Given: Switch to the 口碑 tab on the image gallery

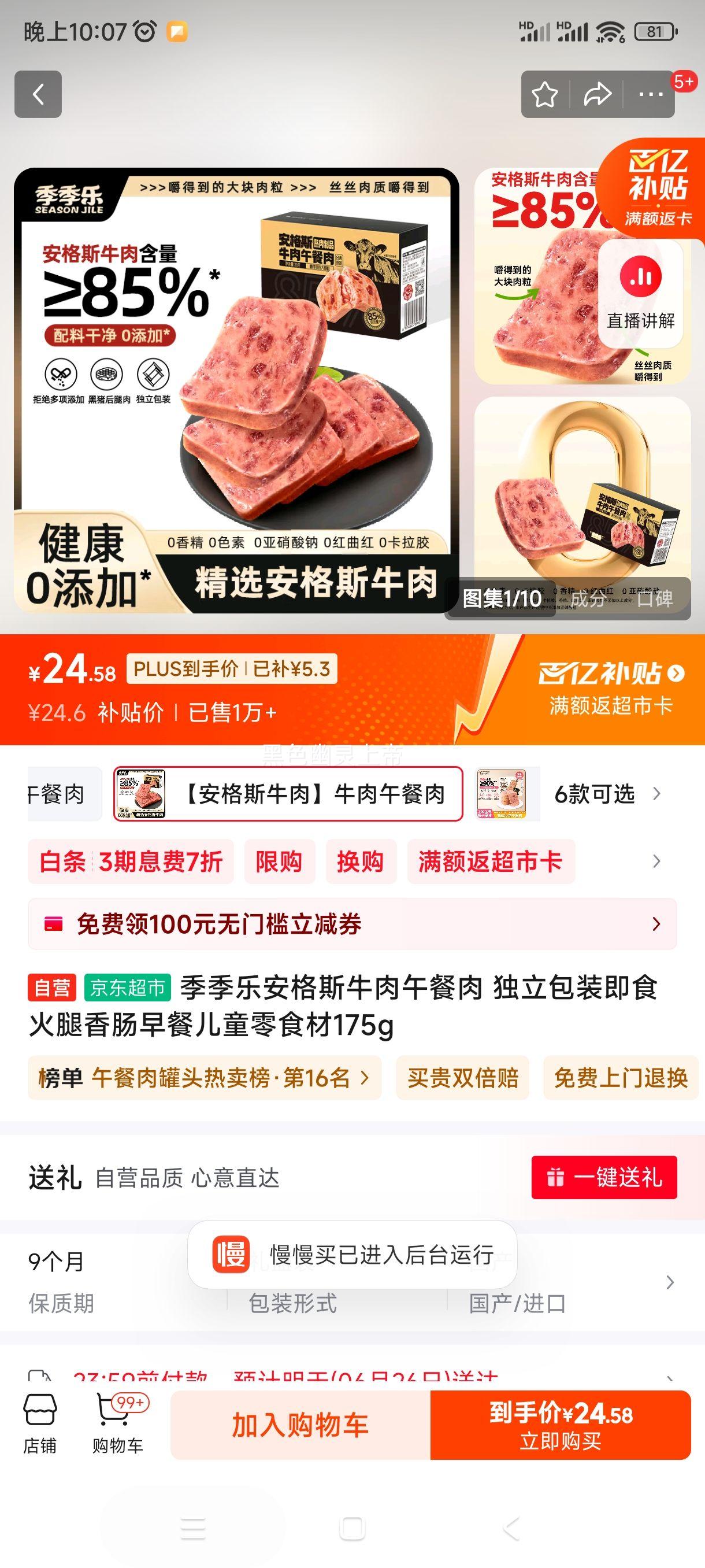Looking at the screenshot, I should pyautogui.click(x=655, y=599).
